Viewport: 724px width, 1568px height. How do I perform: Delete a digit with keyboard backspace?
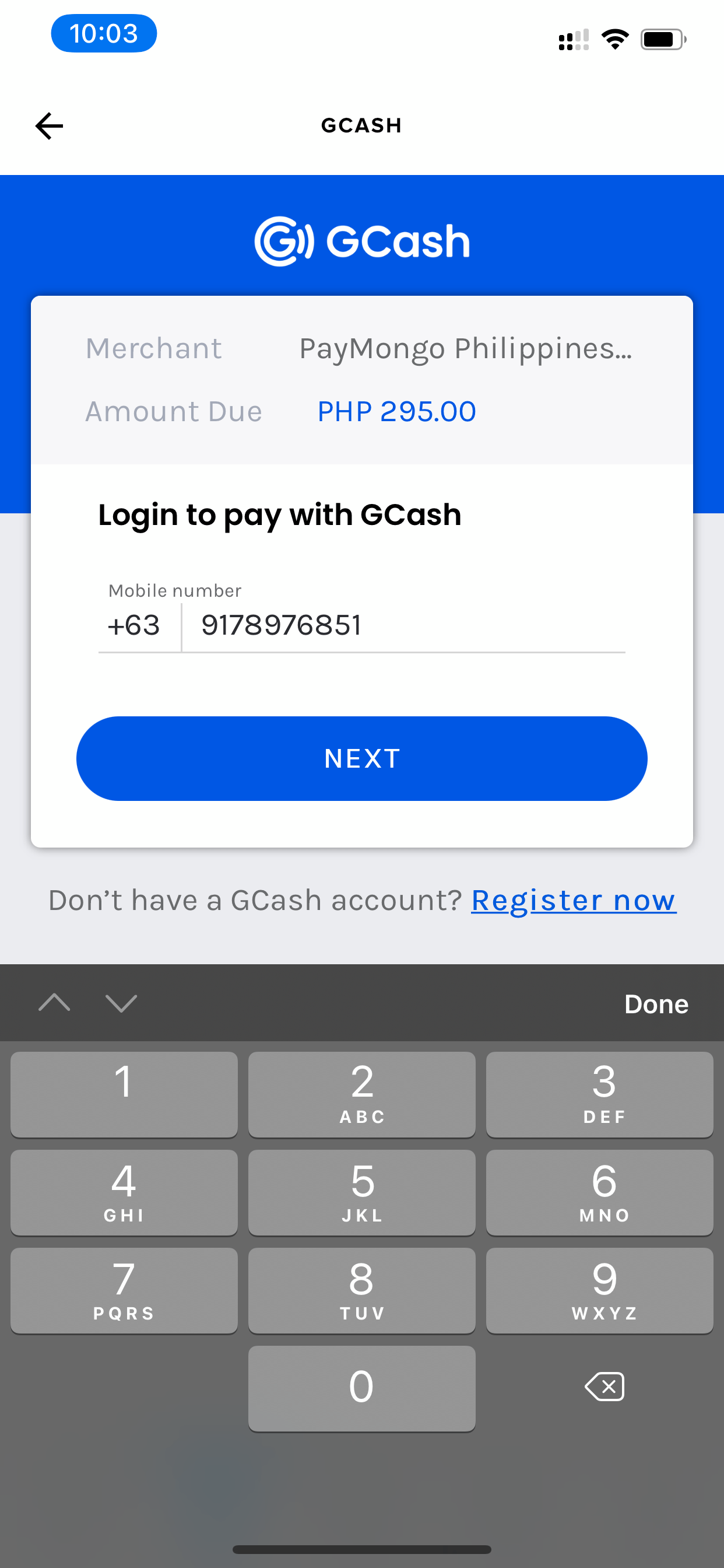(604, 1387)
